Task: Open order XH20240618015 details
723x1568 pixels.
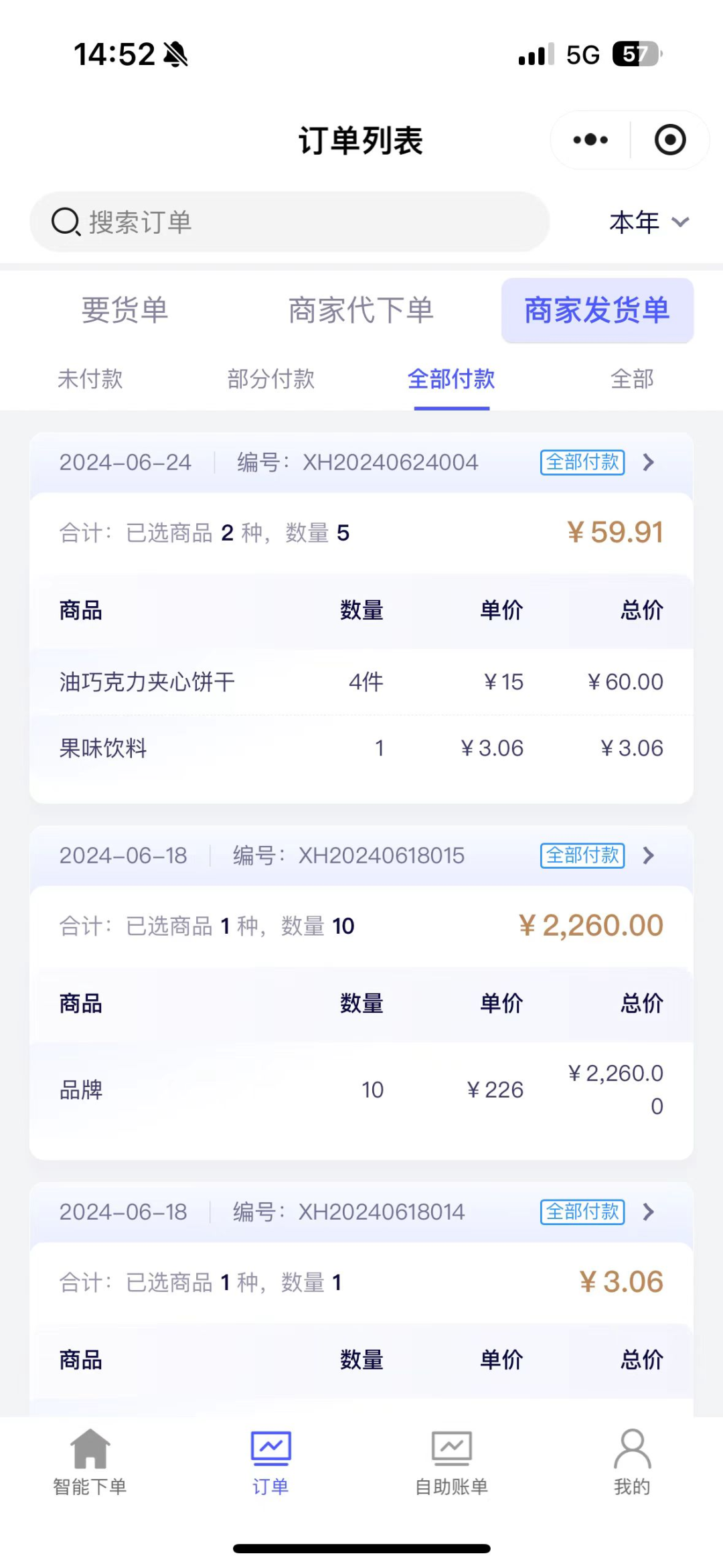Action: [x=361, y=855]
